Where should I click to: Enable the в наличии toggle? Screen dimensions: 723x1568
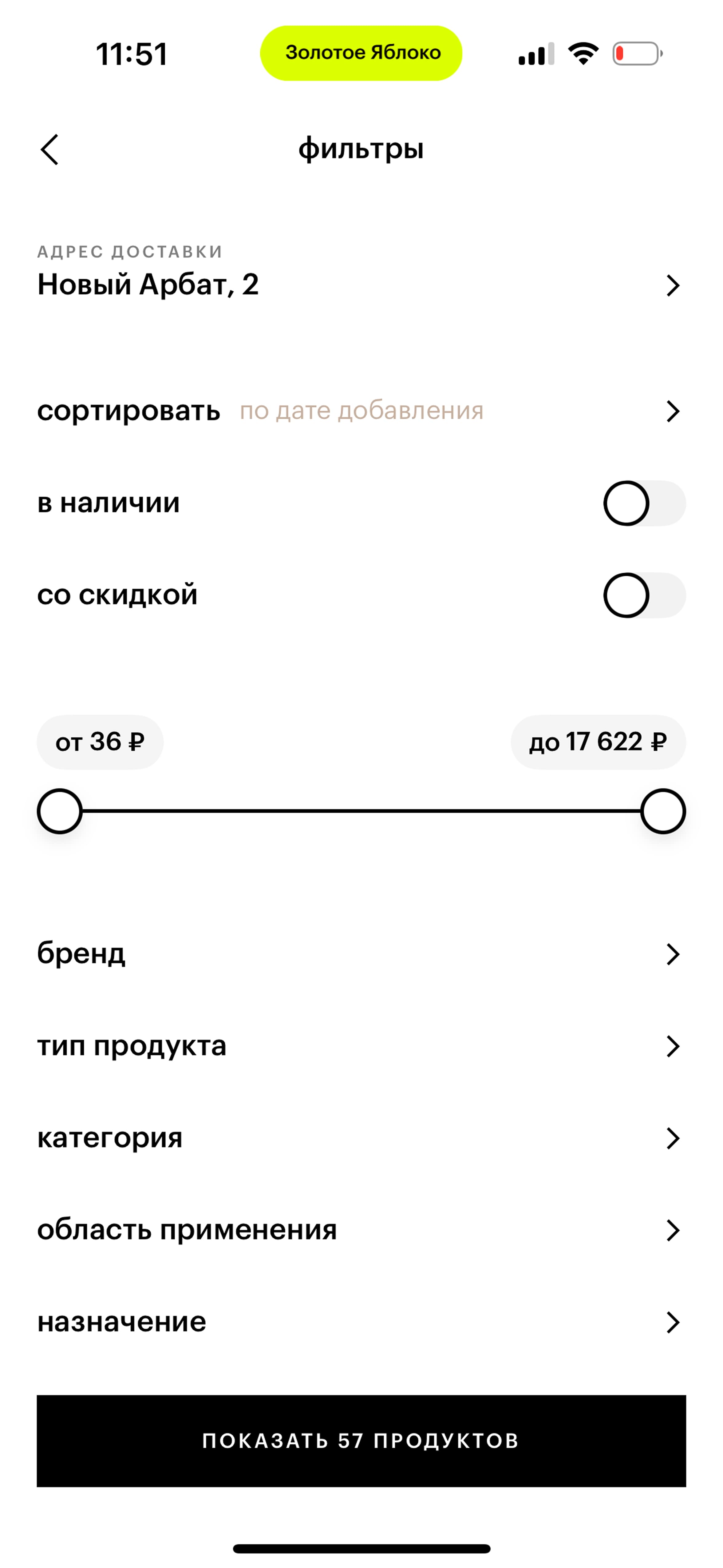pyautogui.click(x=644, y=503)
